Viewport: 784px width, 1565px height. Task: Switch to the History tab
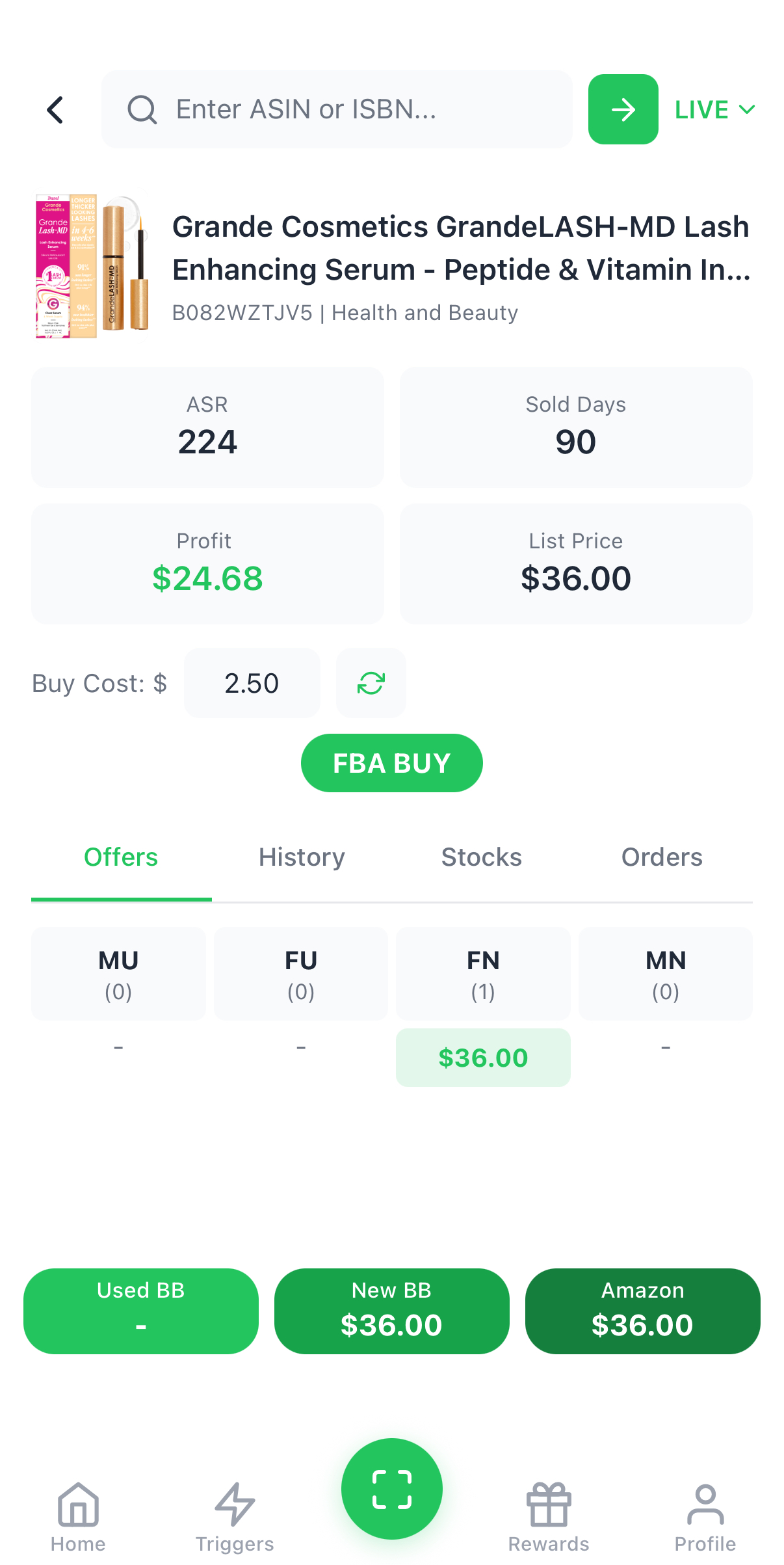301,857
